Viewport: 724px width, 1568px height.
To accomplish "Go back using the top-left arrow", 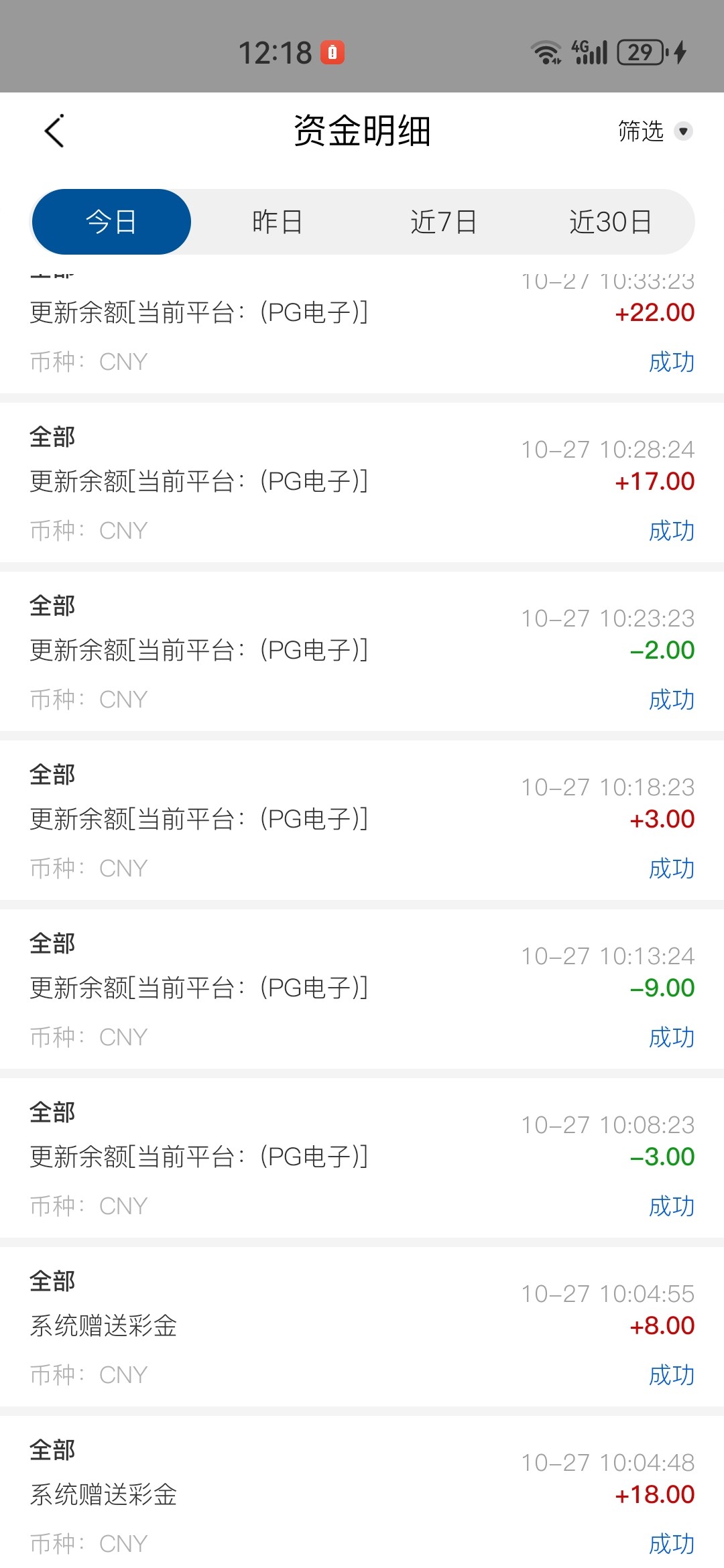I will [54, 131].
